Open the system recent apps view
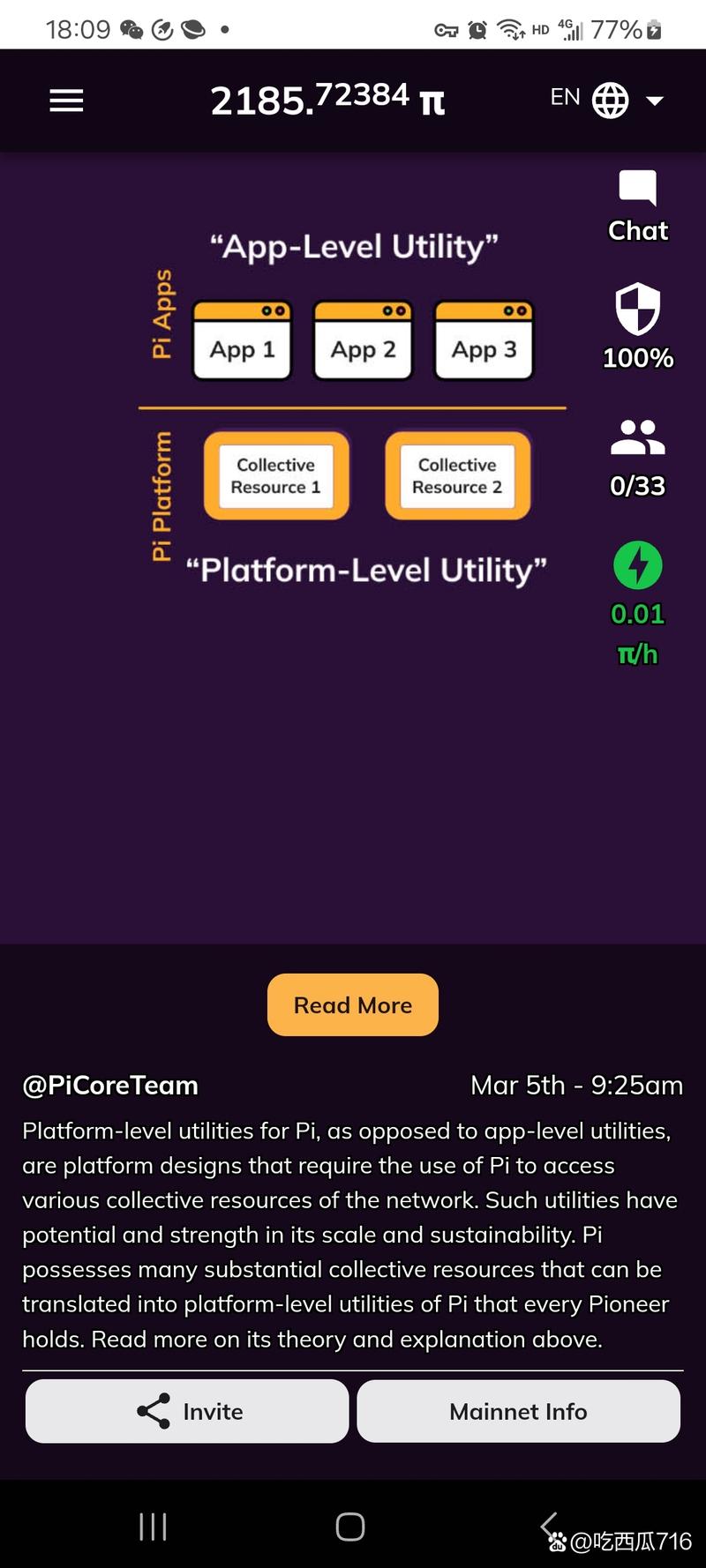 coord(153,1527)
